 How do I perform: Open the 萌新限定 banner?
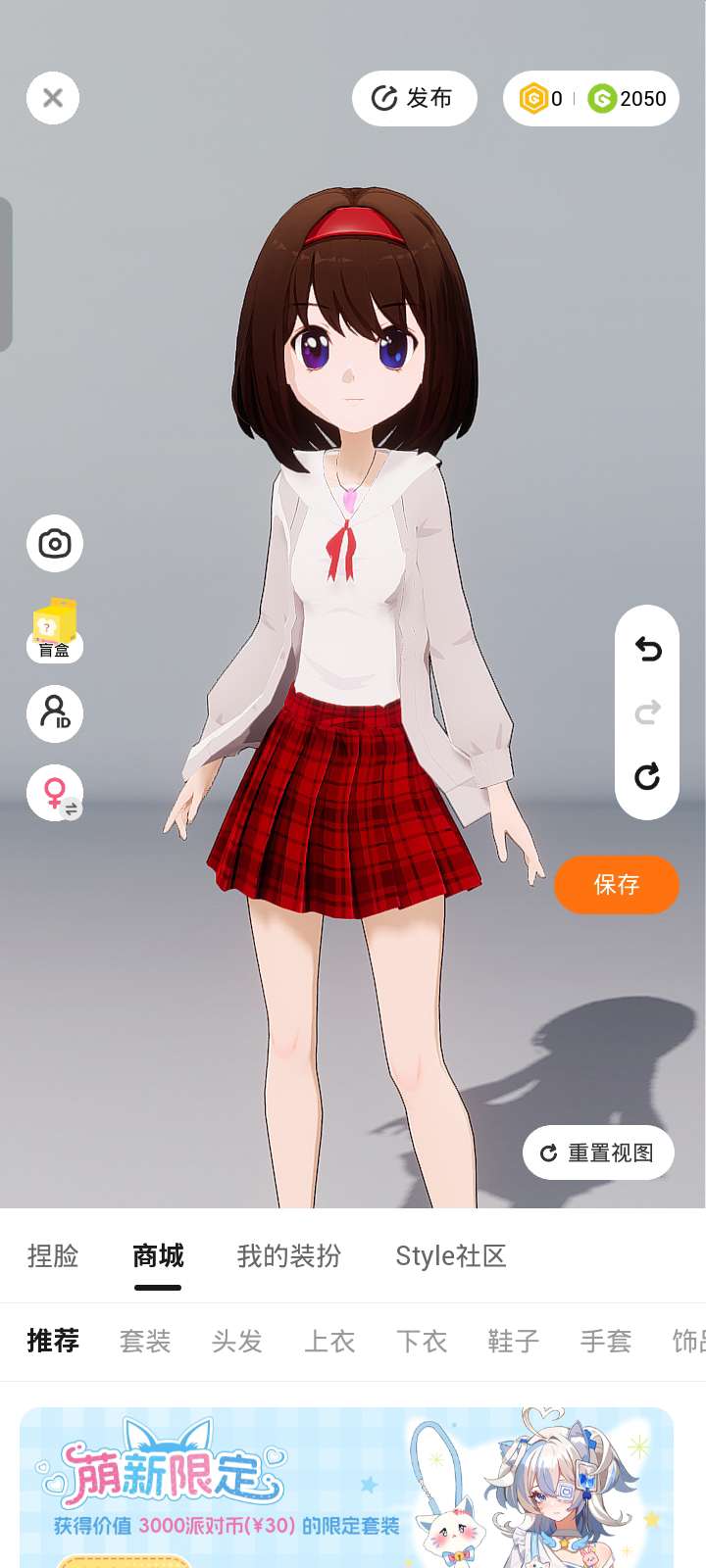click(347, 1488)
